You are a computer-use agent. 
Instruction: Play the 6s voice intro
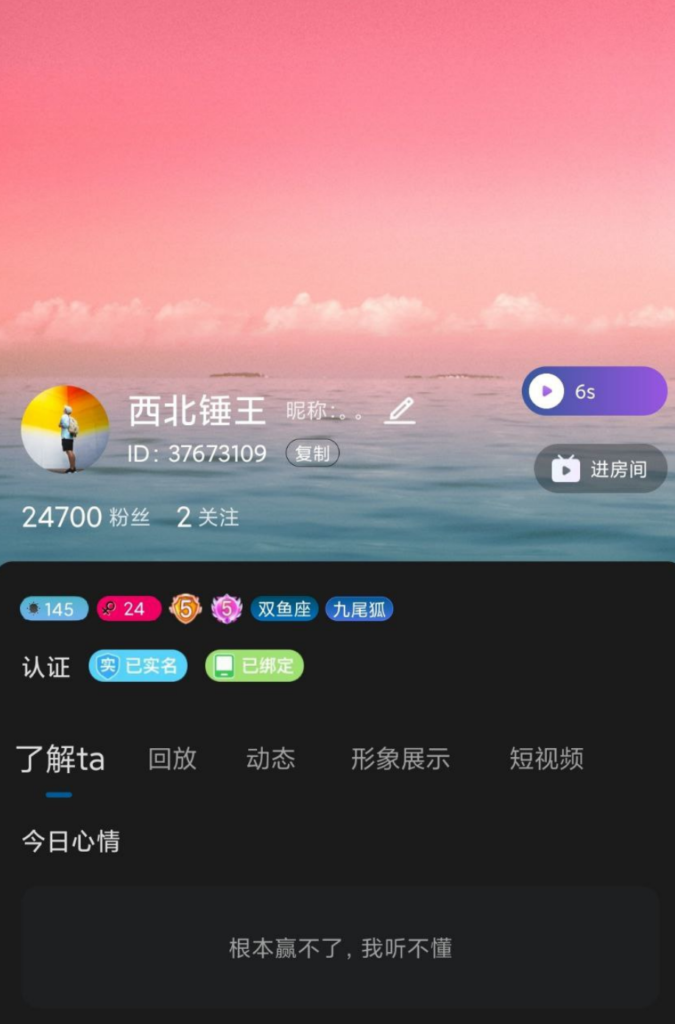click(593, 391)
